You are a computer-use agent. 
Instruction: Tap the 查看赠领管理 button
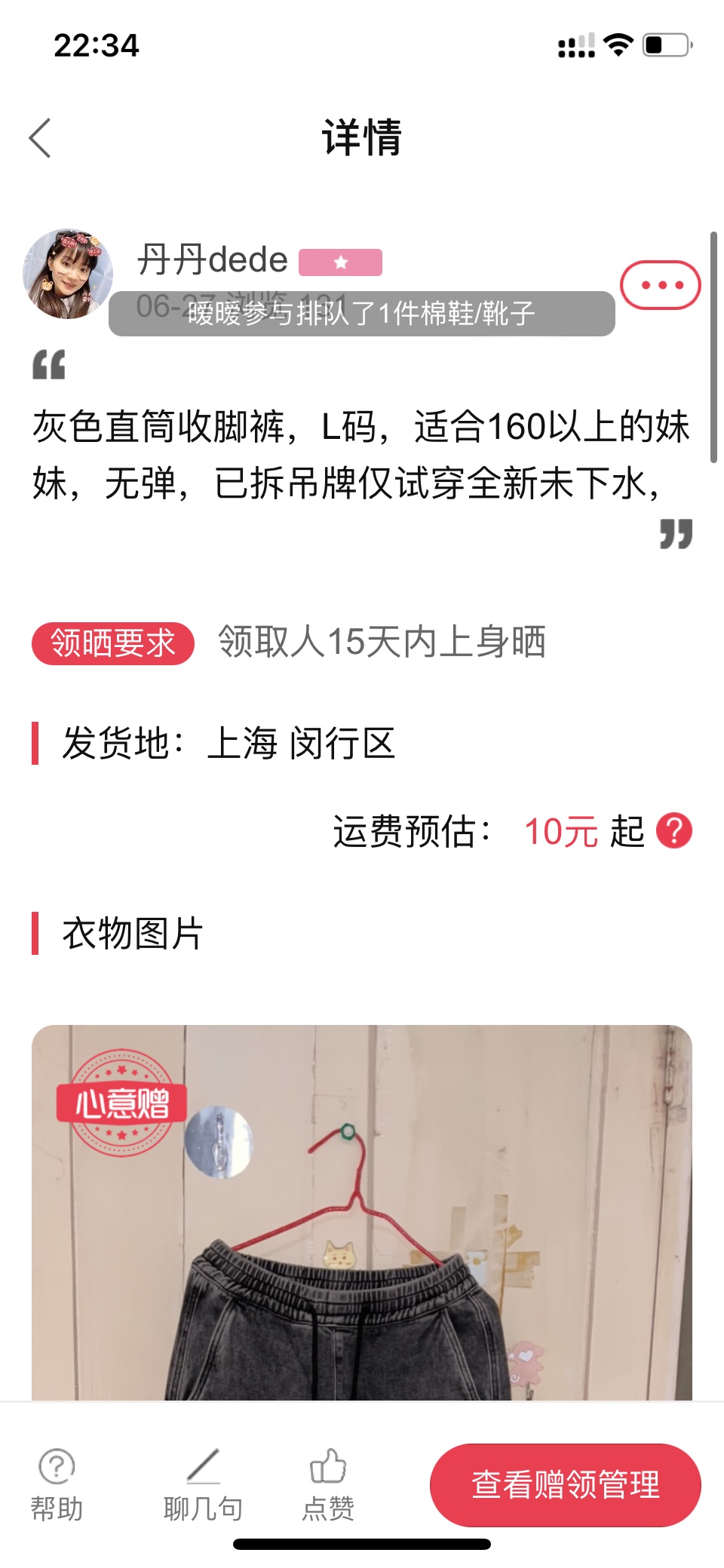point(565,1484)
